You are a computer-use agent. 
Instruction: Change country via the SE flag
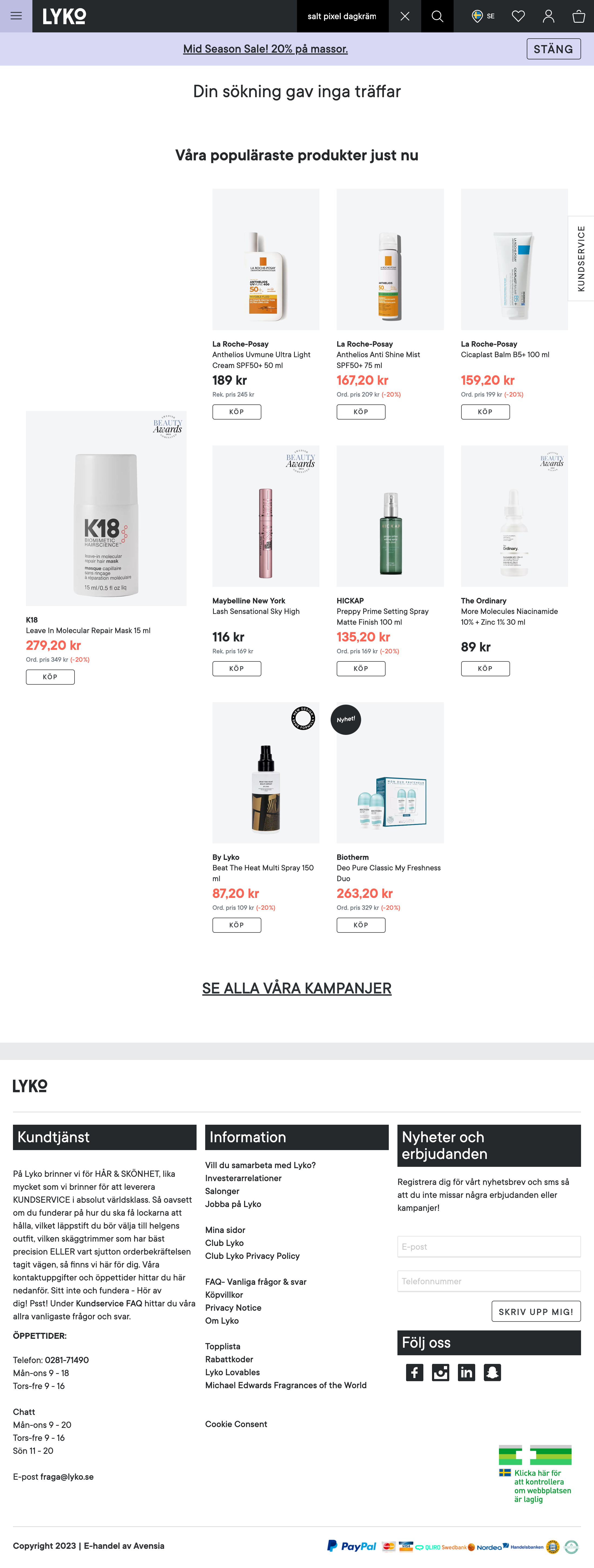[483, 16]
